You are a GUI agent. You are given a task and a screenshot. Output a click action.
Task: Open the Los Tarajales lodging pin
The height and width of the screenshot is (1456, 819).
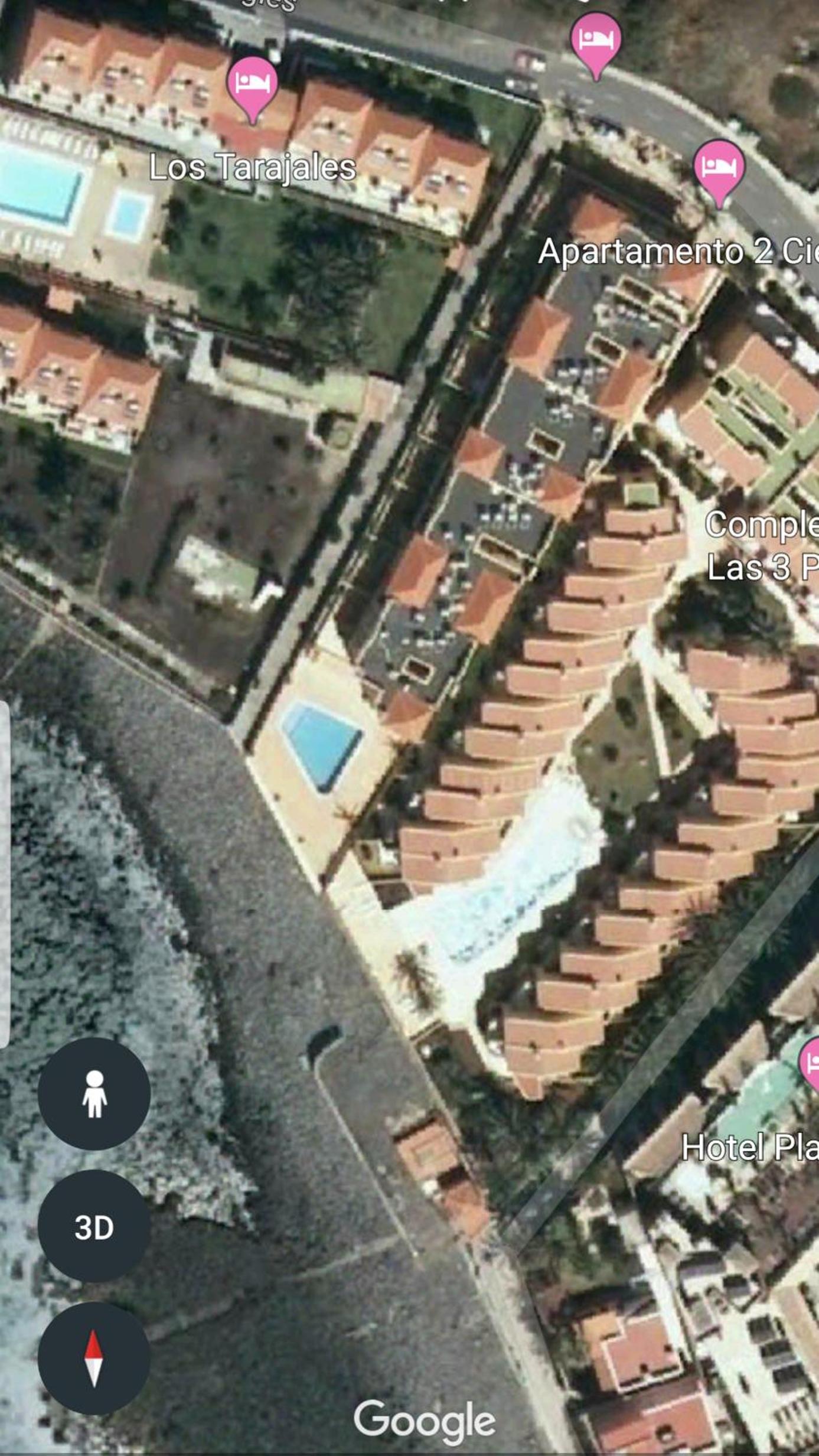[x=253, y=90]
